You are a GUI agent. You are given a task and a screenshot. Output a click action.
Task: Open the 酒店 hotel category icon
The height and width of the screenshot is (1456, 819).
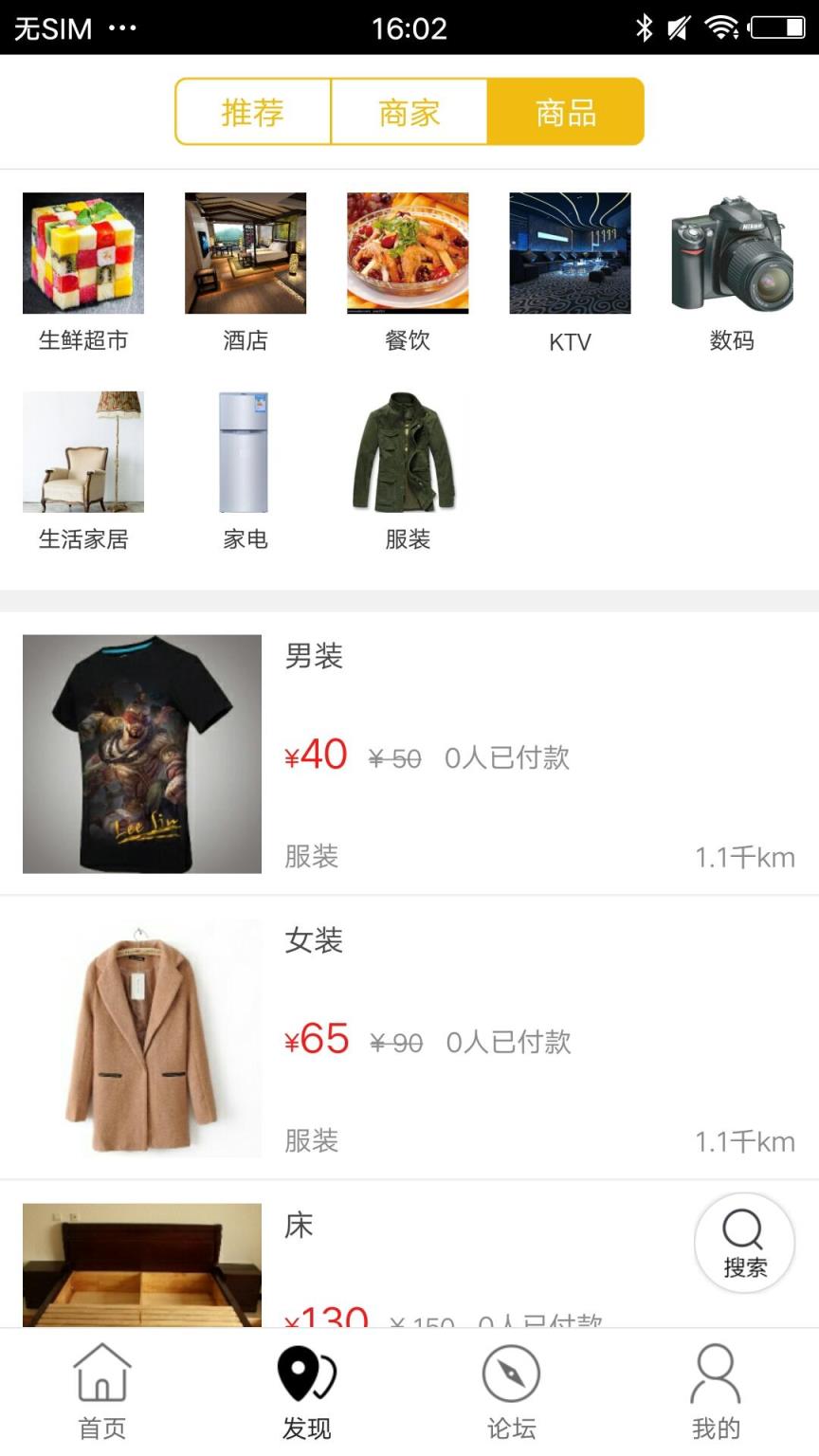246,252
